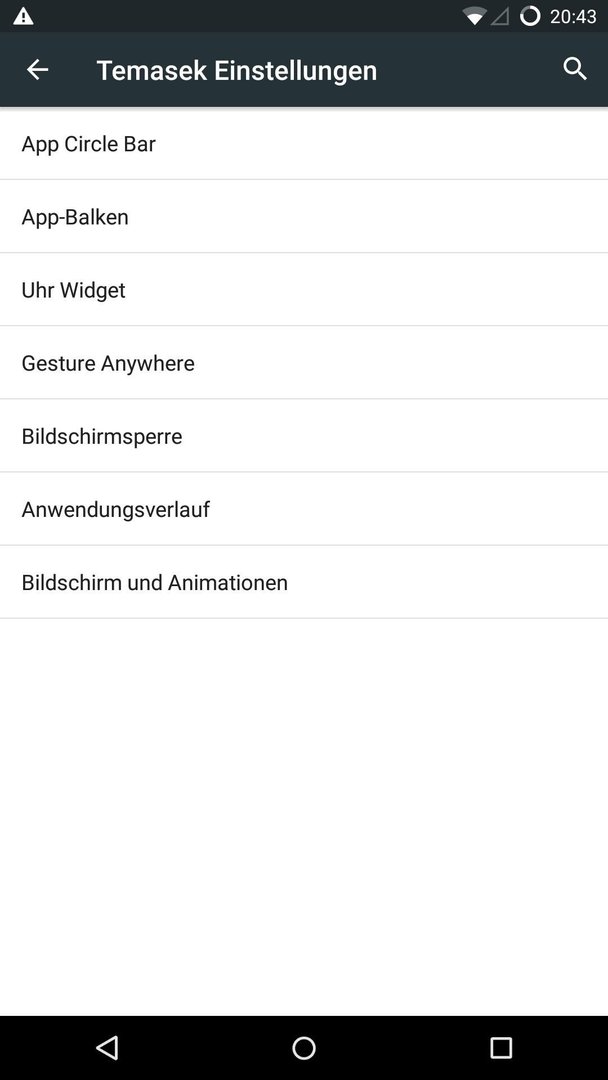Open Bildschirm und Animationen

click(304, 582)
